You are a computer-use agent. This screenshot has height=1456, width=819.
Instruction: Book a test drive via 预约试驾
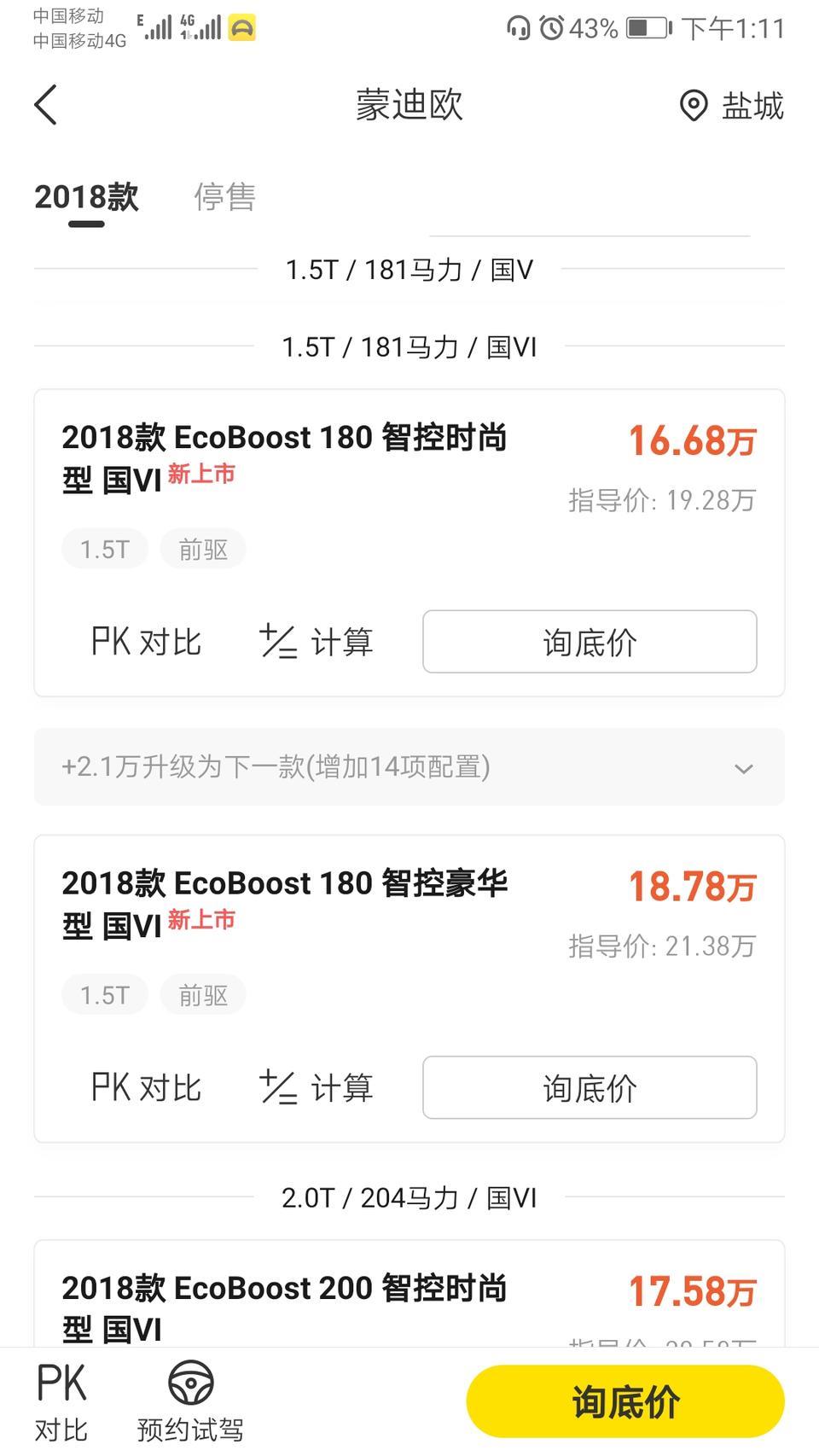(x=190, y=1401)
